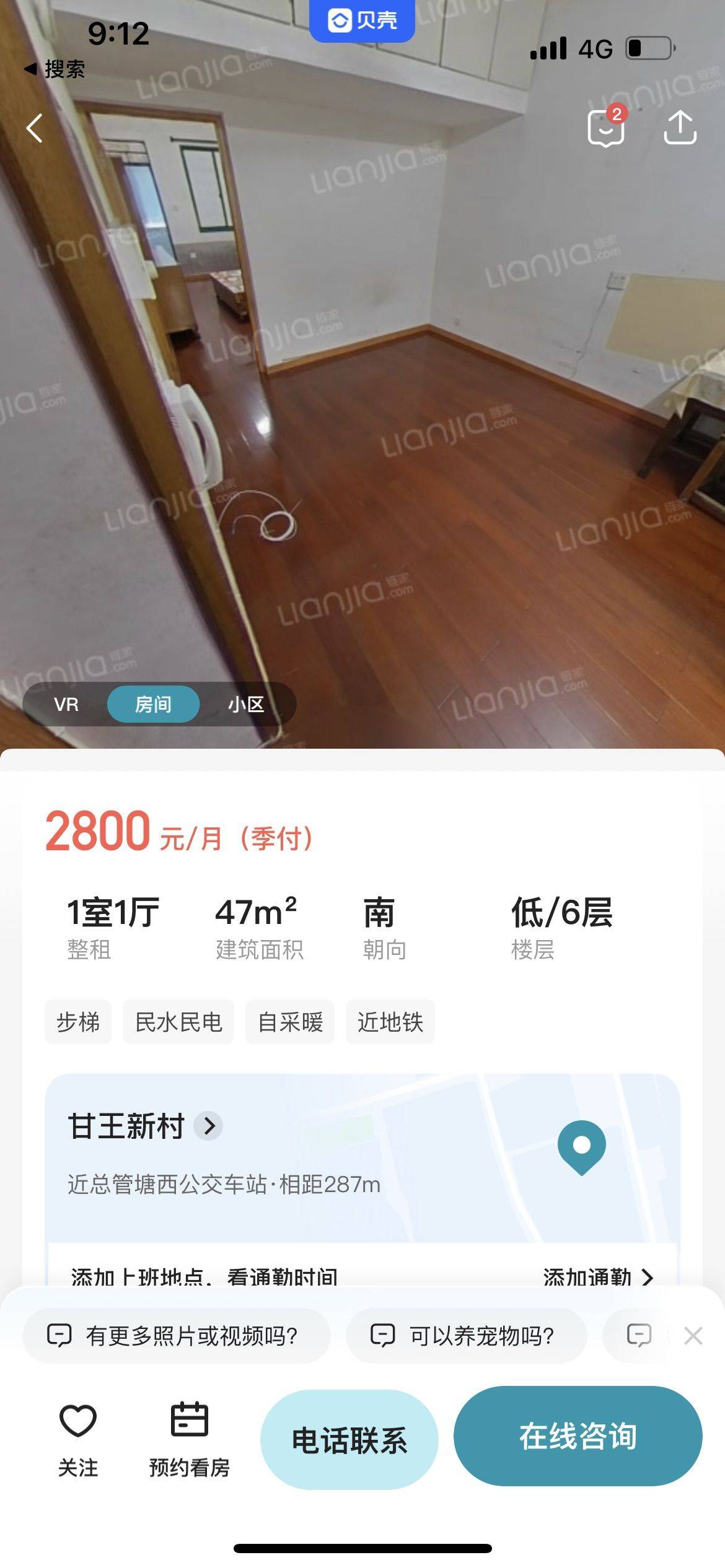Return to 搜索 via status bar
The height and width of the screenshot is (1568, 725).
(x=55, y=69)
